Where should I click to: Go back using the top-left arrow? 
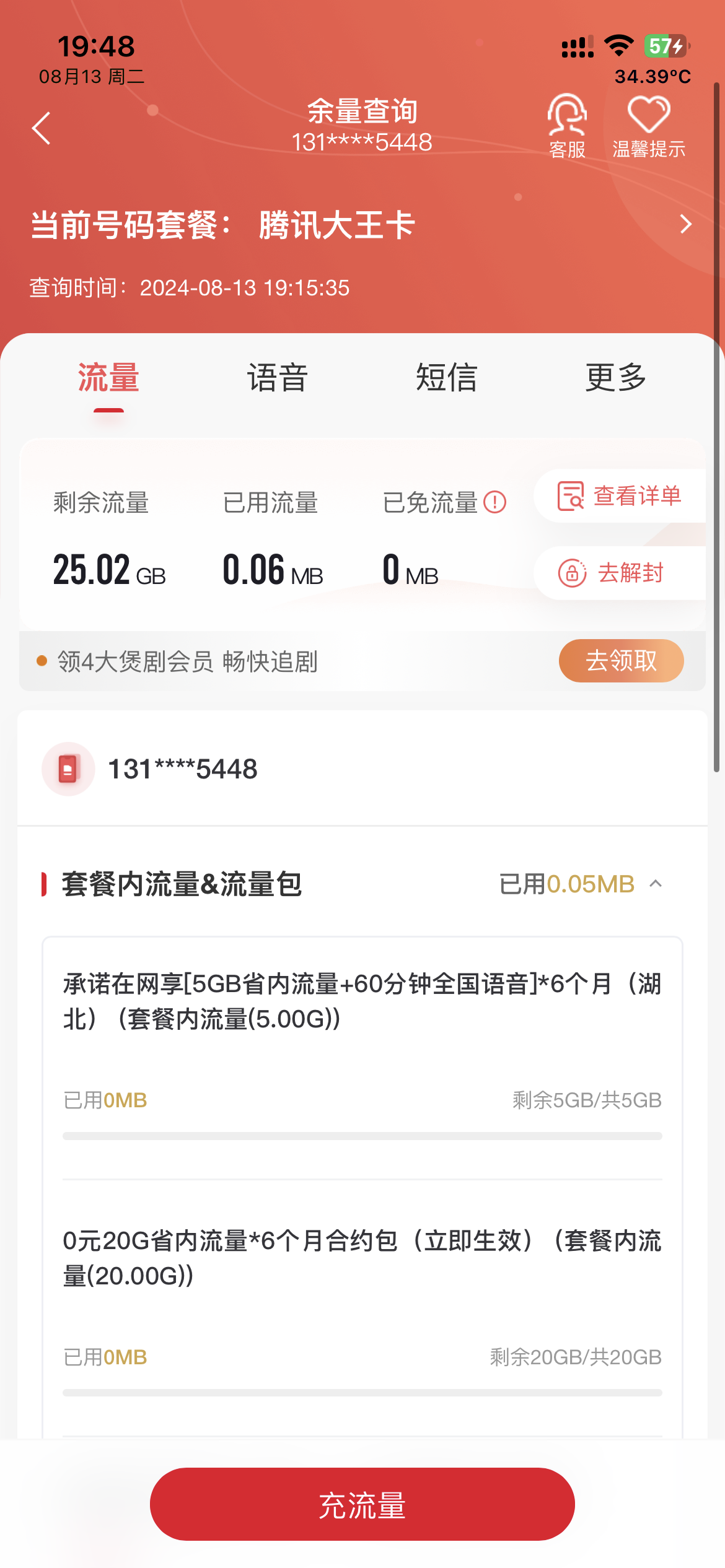(42, 129)
